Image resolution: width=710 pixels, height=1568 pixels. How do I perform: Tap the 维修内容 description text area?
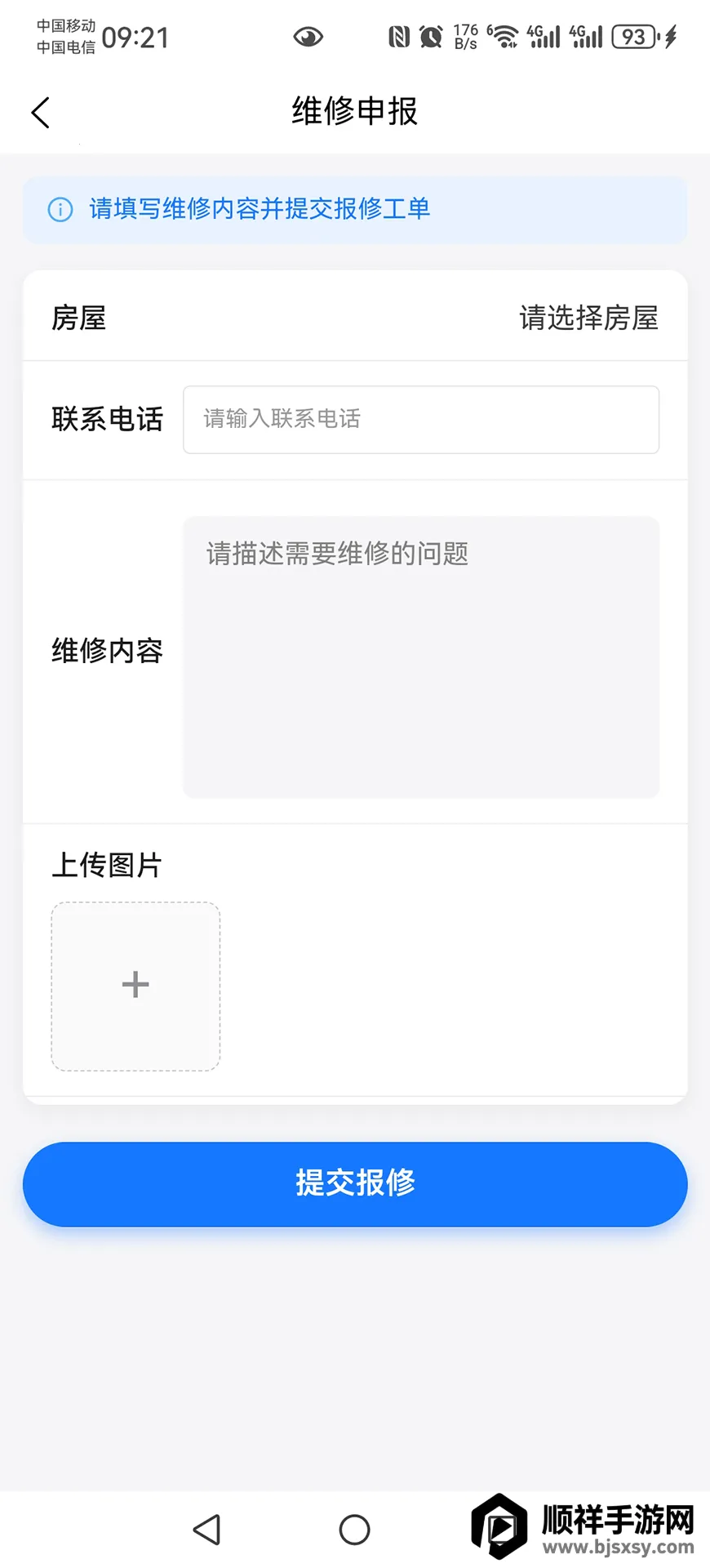420,657
